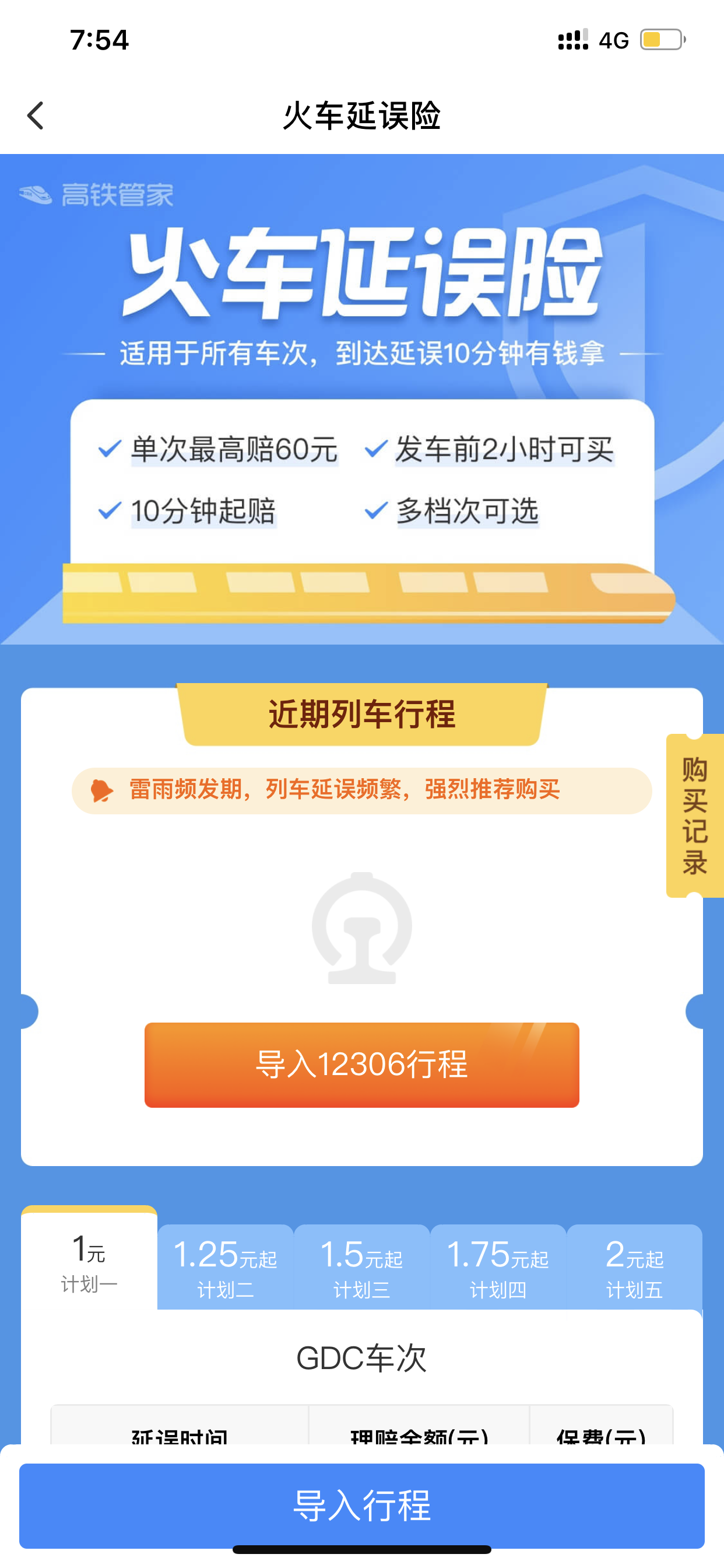Tap the 导入12306行程 orange button
The height and width of the screenshot is (1568, 724).
click(x=361, y=1065)
